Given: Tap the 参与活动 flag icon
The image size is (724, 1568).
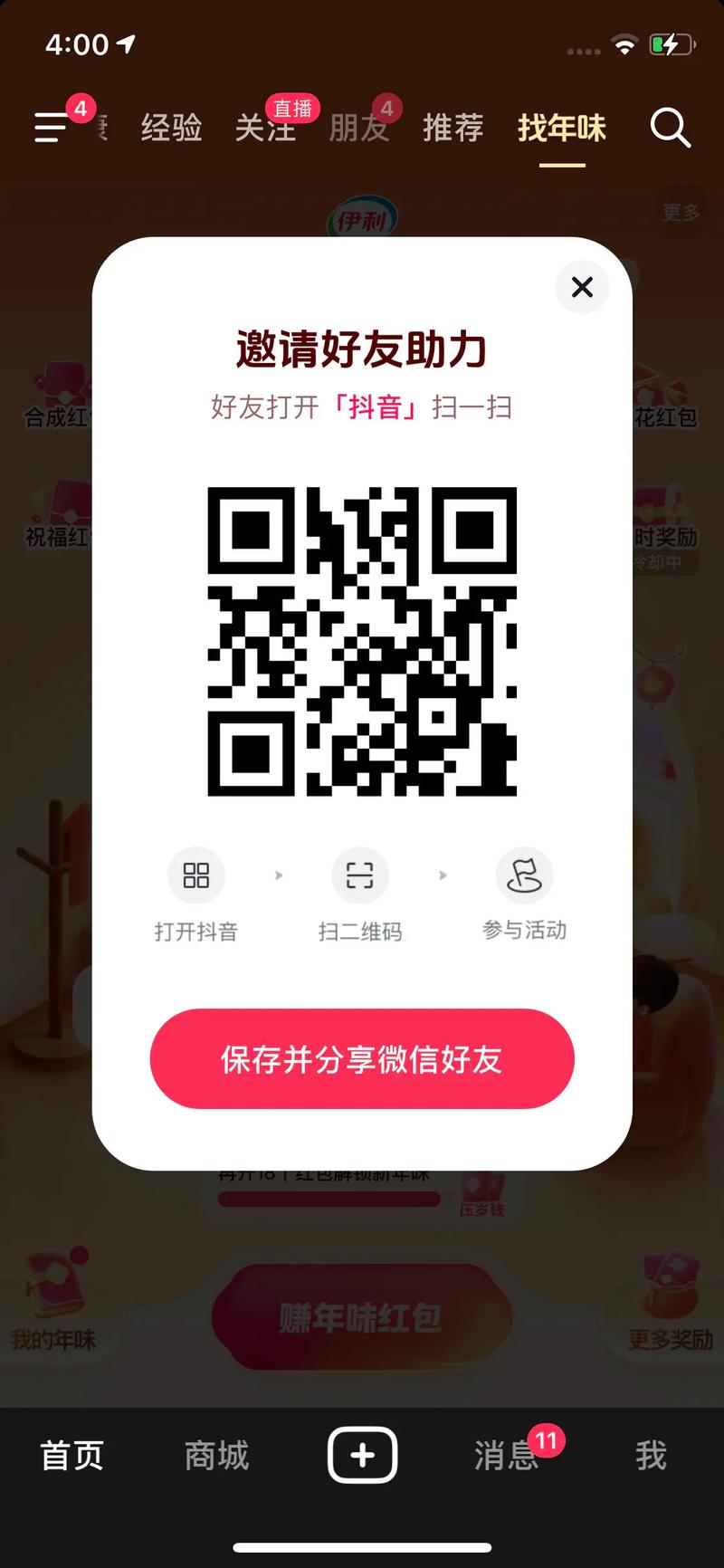Looking at the screenshot, I should pyautogui.click(x=525, y=875).
